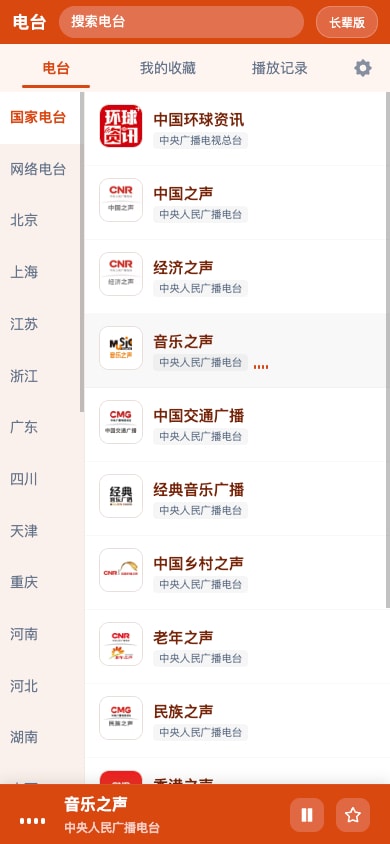Select the 浙江 region
Viewport: 390px width, 844px height.
pos(38,376)
